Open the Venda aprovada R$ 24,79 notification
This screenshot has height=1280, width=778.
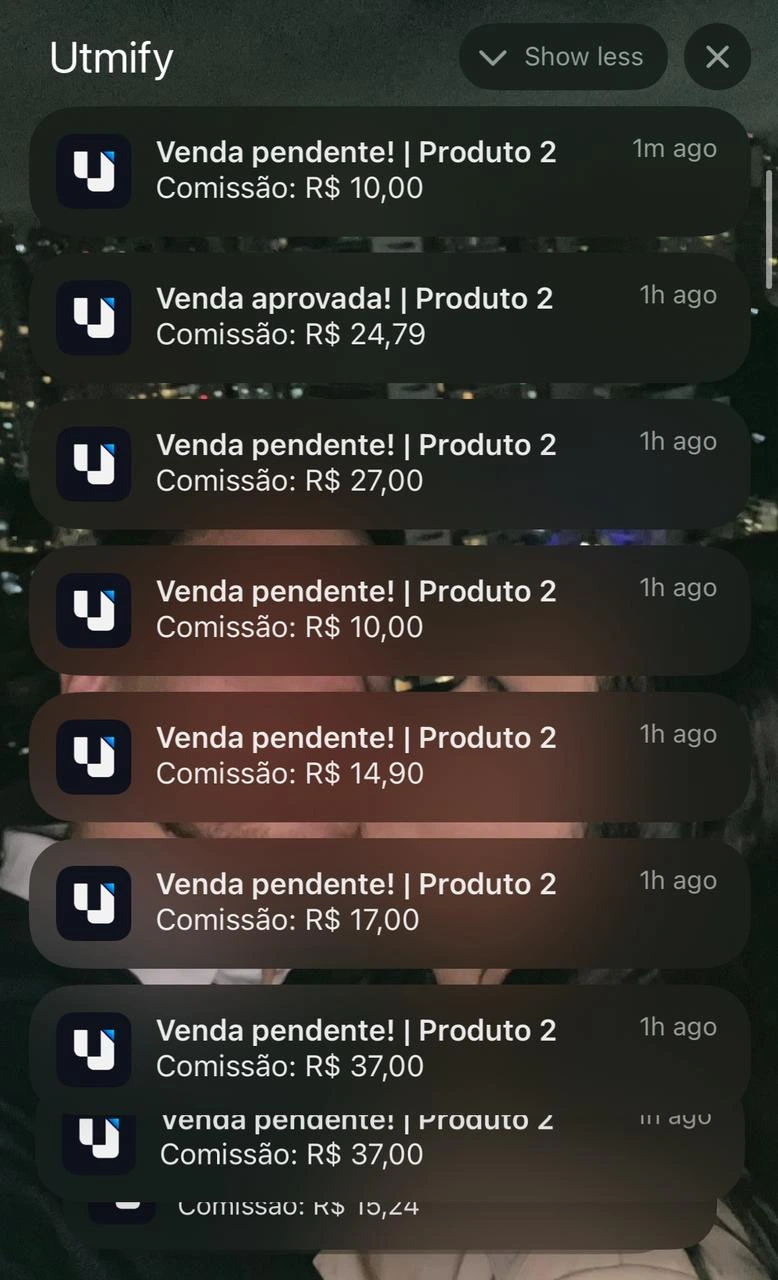point(390,317)
